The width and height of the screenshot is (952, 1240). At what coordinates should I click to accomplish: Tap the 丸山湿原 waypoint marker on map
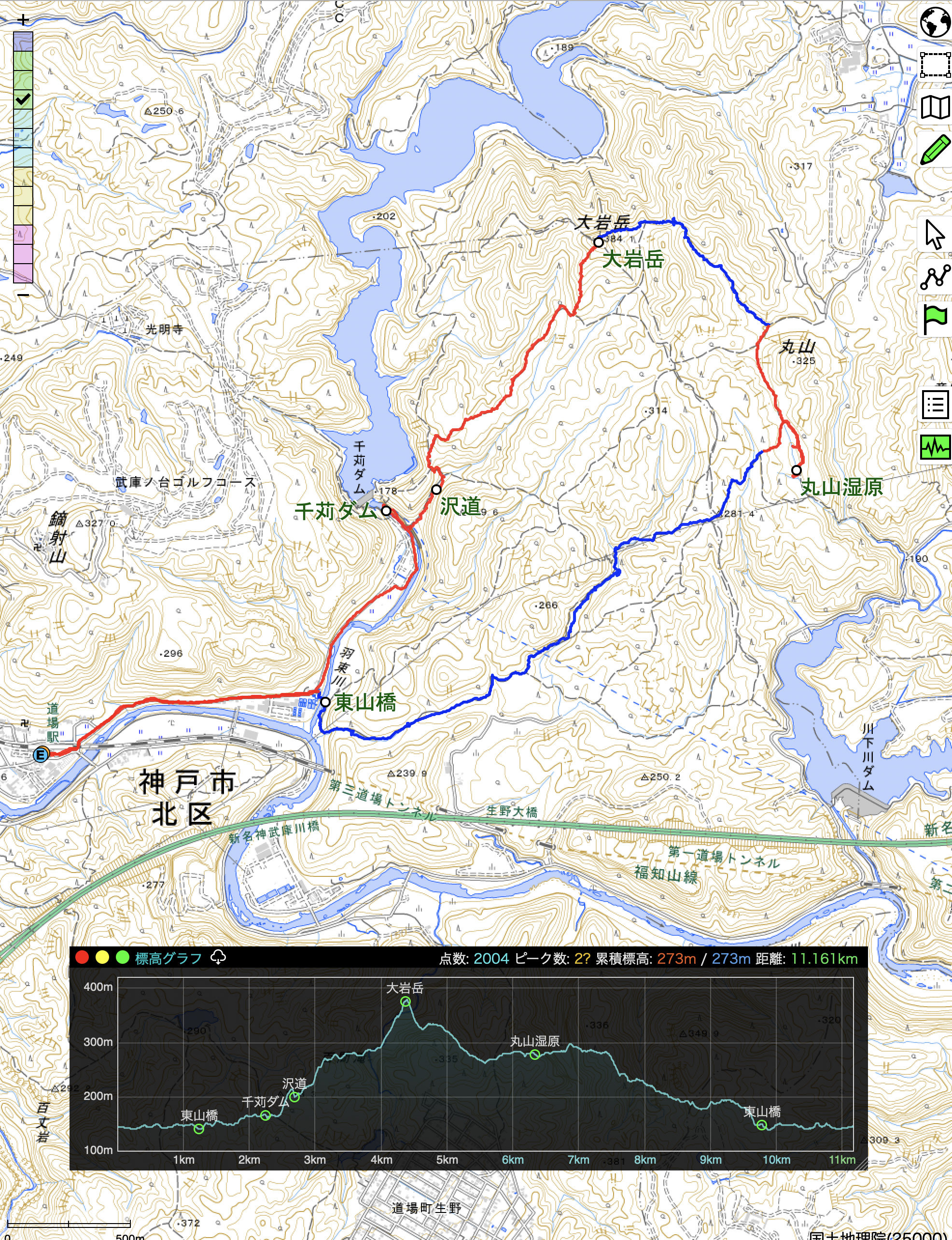coord(796,470)
